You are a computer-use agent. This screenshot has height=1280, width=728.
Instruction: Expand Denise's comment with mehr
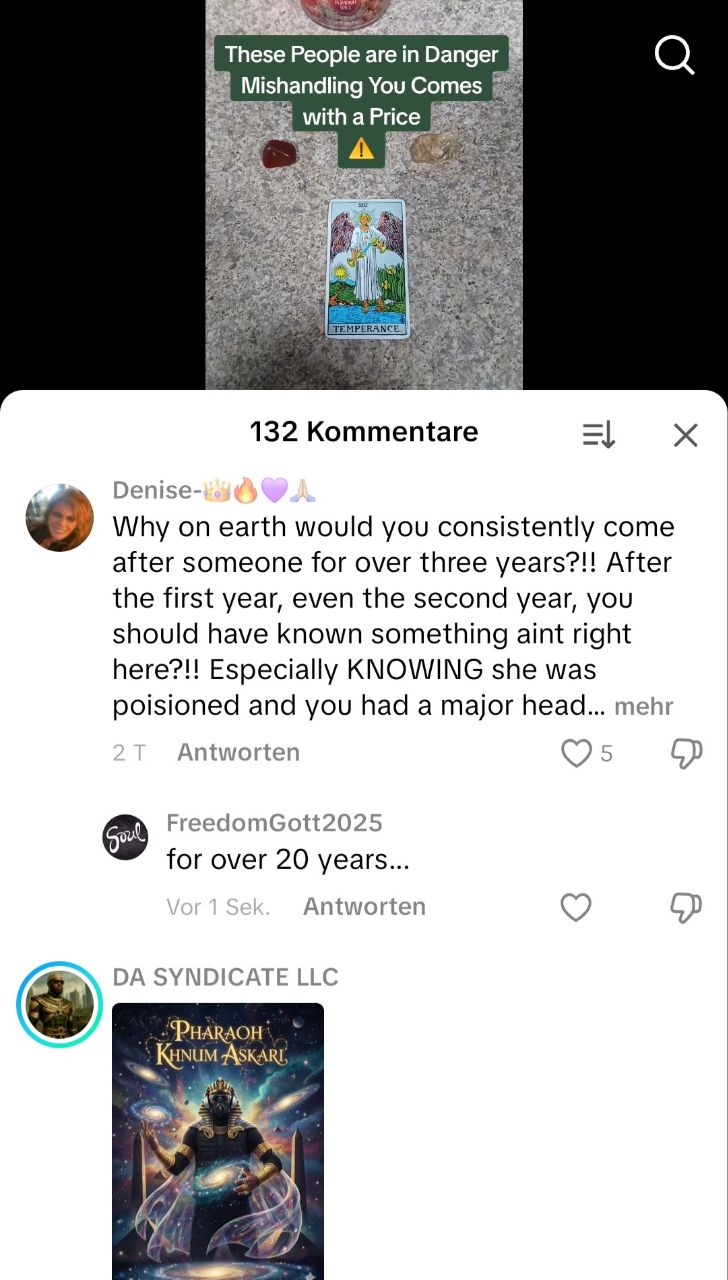coord(644,707)
